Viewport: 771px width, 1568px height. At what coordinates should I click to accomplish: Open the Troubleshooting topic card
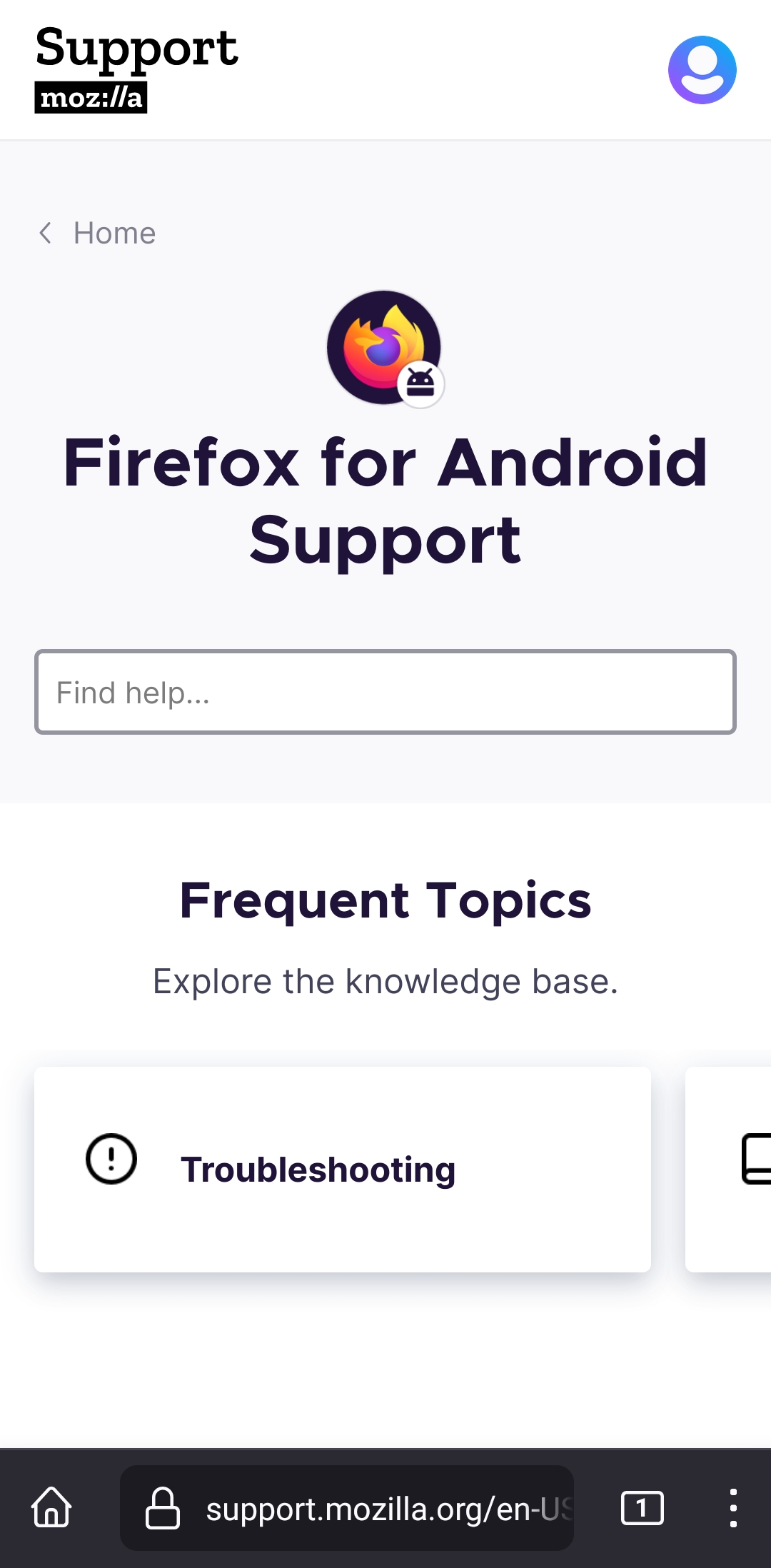click(343, 1169)
